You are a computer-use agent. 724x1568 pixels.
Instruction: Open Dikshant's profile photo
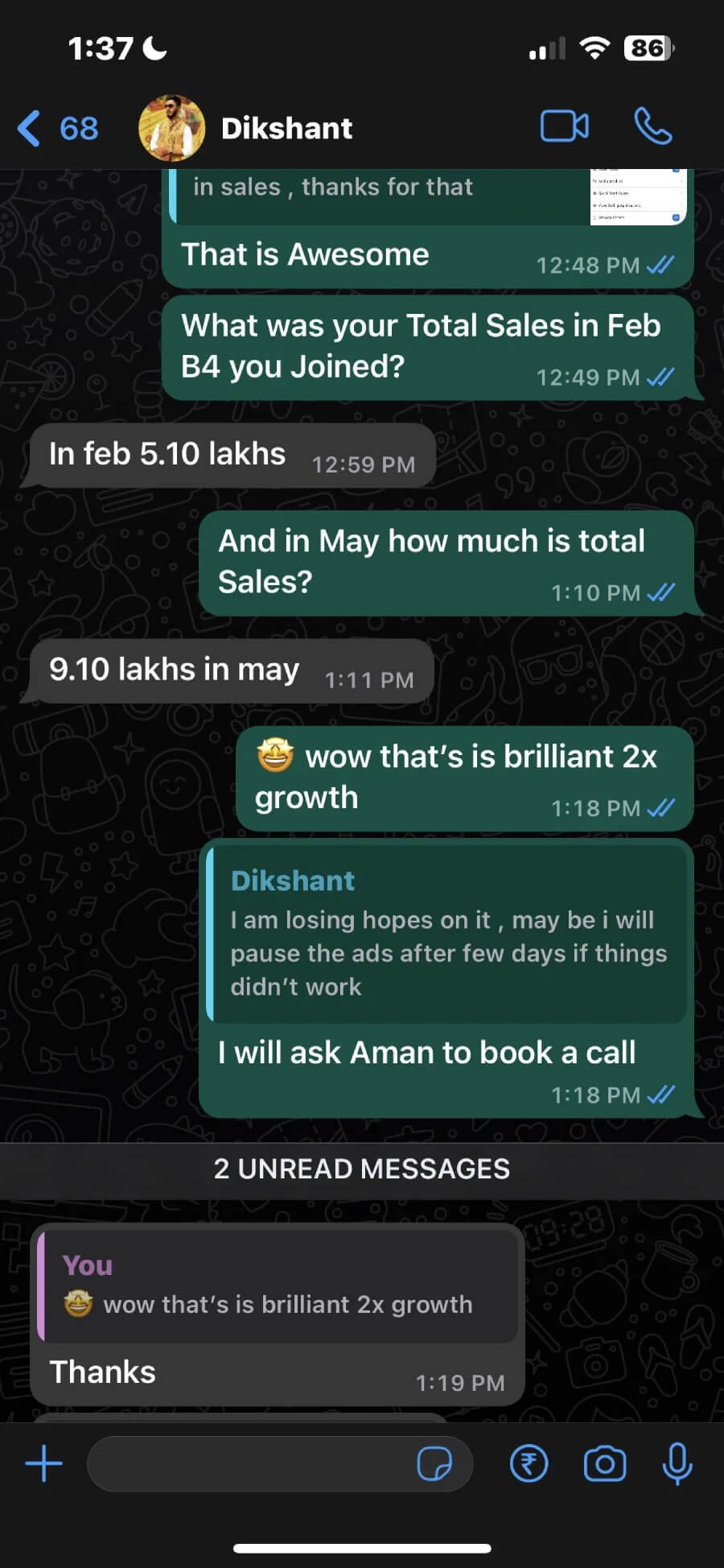coord(171,126)
